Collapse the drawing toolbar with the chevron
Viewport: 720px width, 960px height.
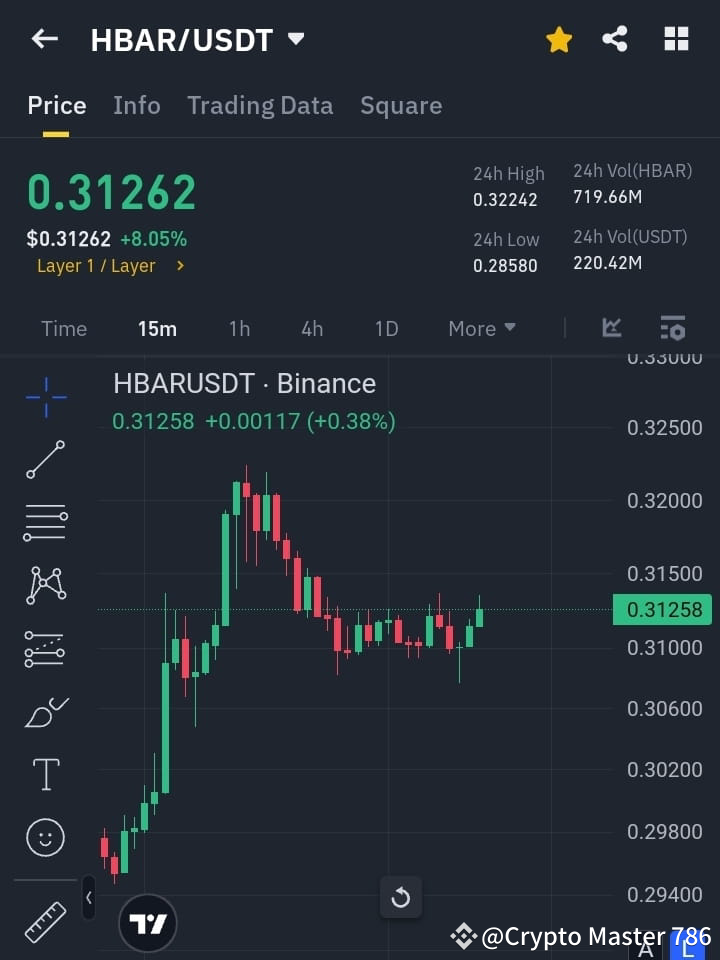89,898
